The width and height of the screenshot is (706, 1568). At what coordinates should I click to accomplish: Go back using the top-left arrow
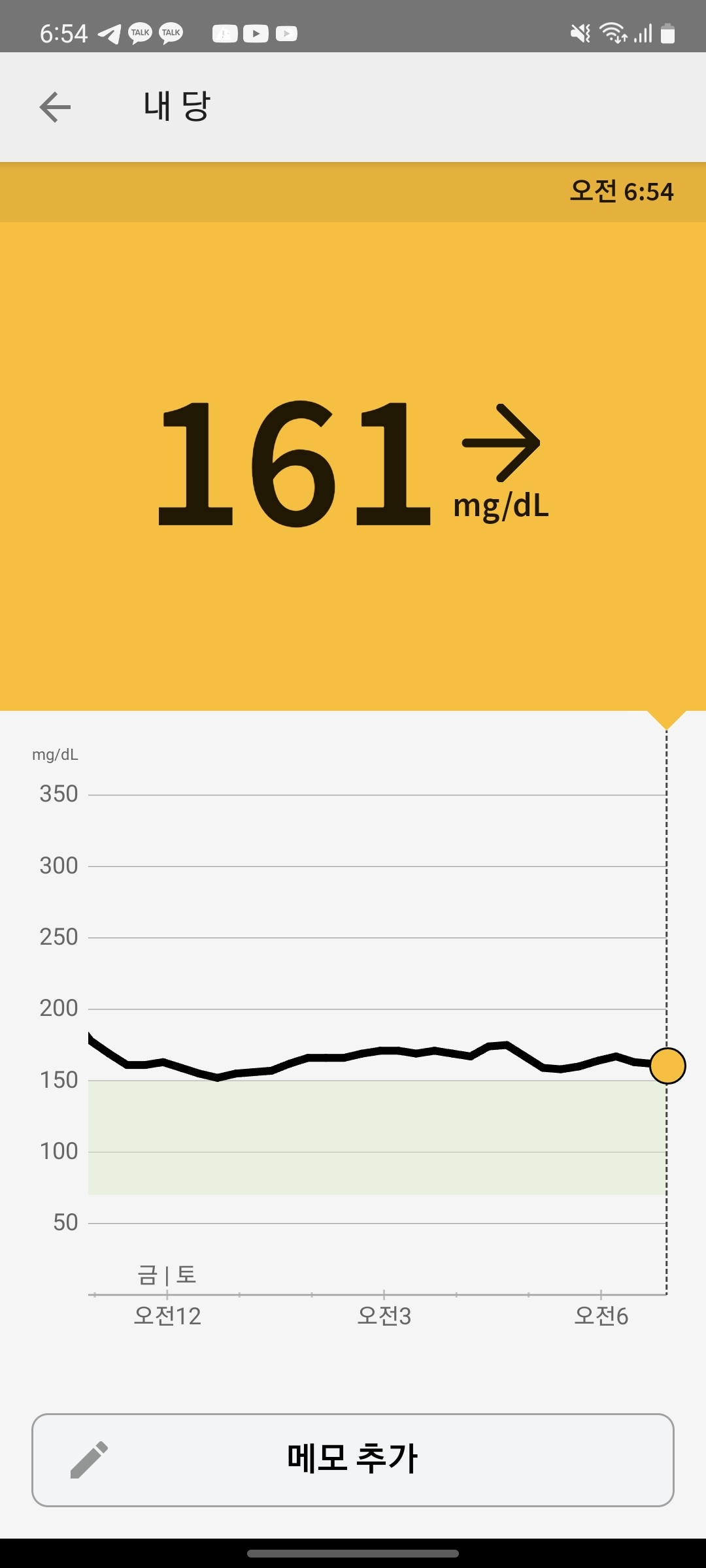[x=55, y=107]
